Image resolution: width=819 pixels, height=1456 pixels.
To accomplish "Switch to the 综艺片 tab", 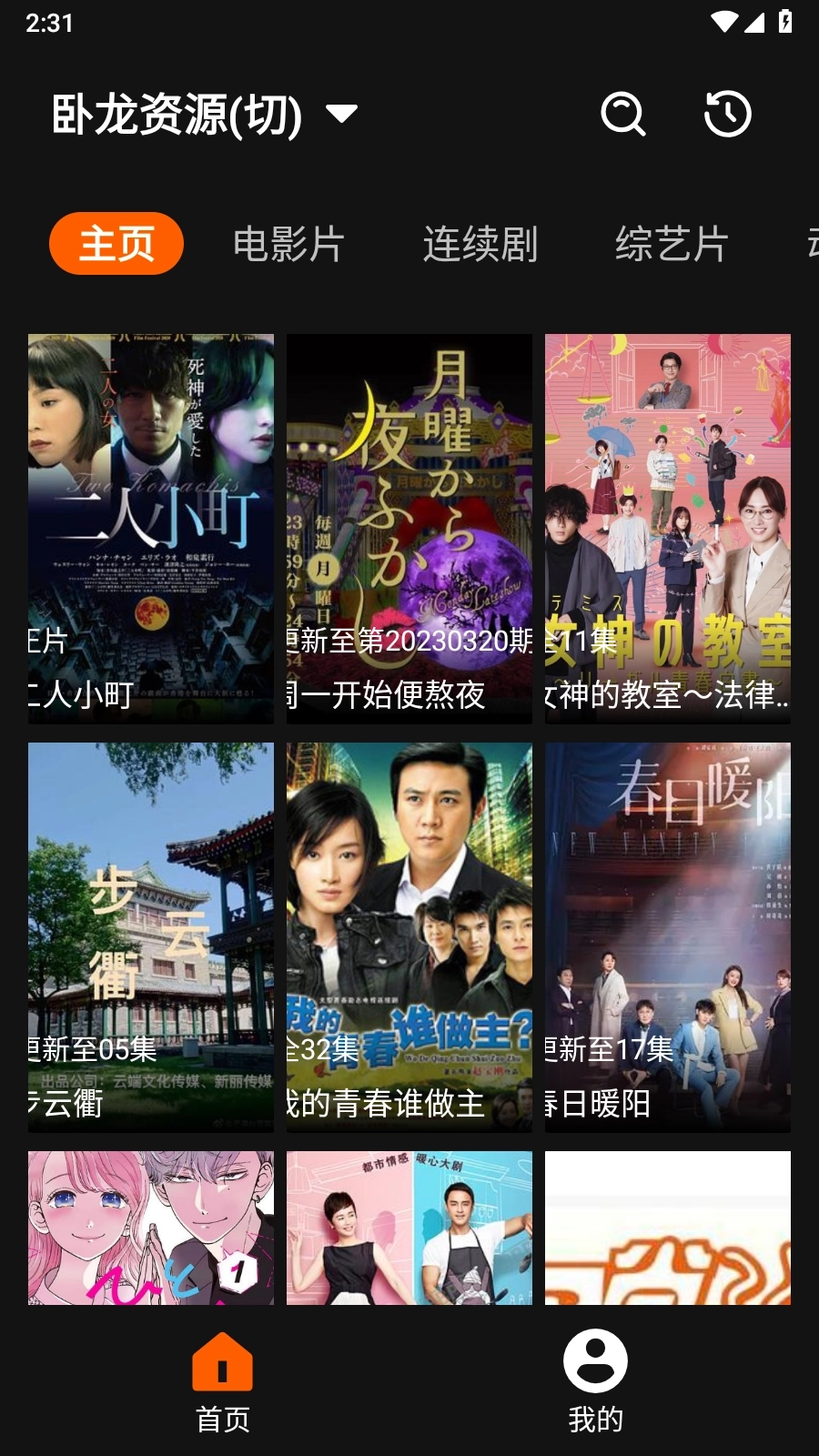I will pyautogui.click(x=672, y=244).
